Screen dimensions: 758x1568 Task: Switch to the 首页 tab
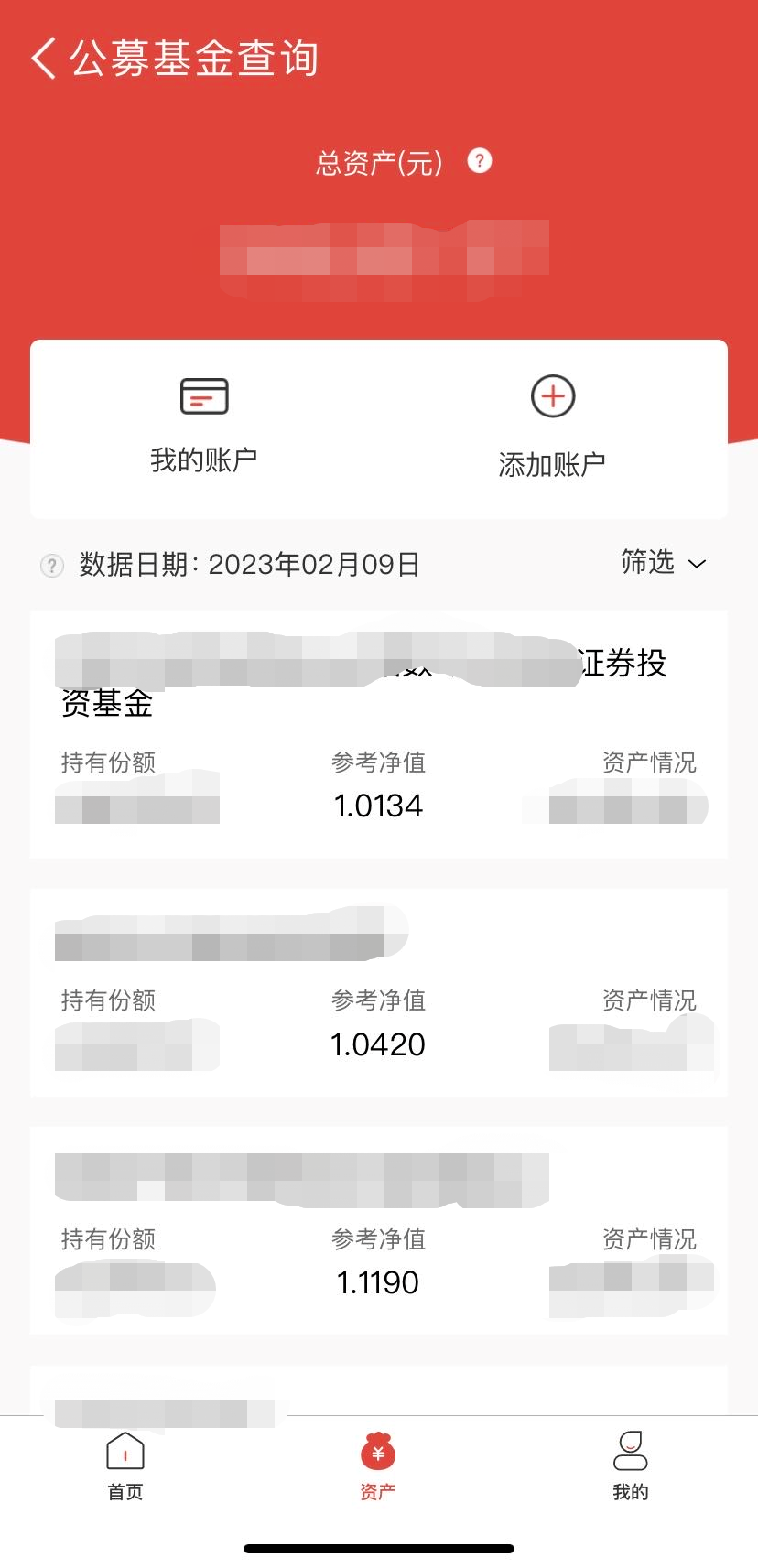(125, 1465)
